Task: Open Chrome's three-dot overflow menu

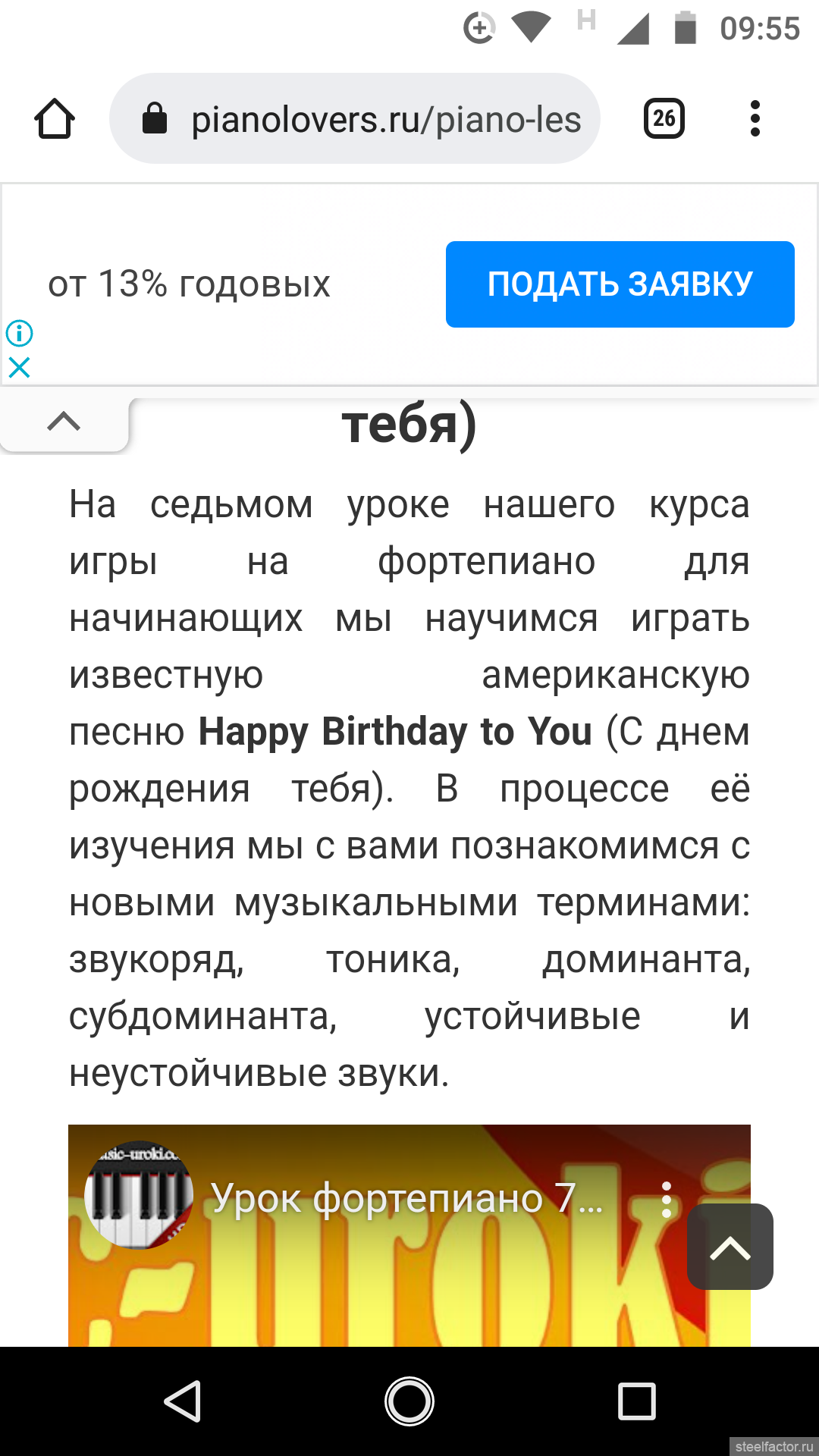Action: 755,118
